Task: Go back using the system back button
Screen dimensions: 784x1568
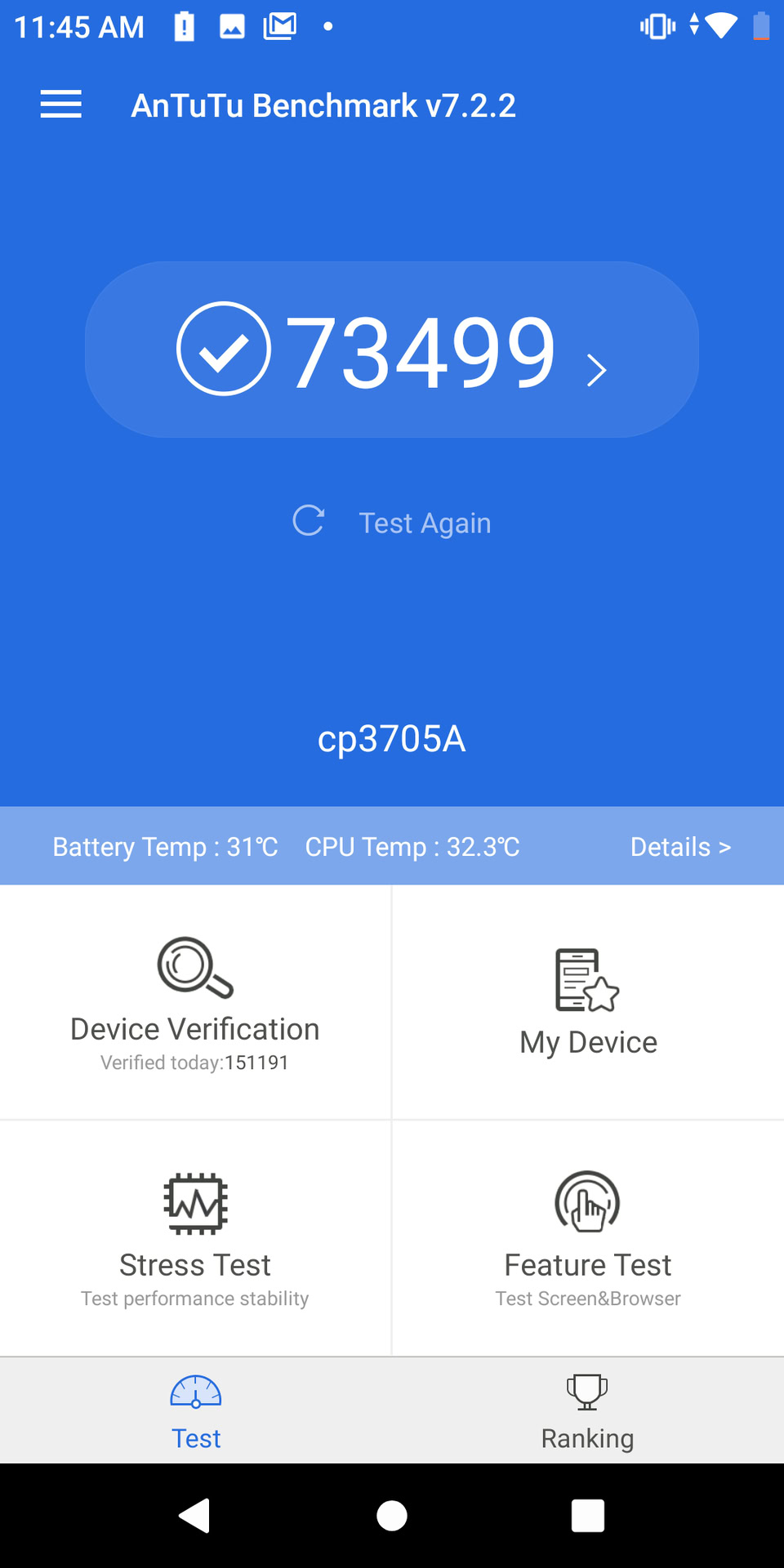Action: click(x=194, y=1516)
